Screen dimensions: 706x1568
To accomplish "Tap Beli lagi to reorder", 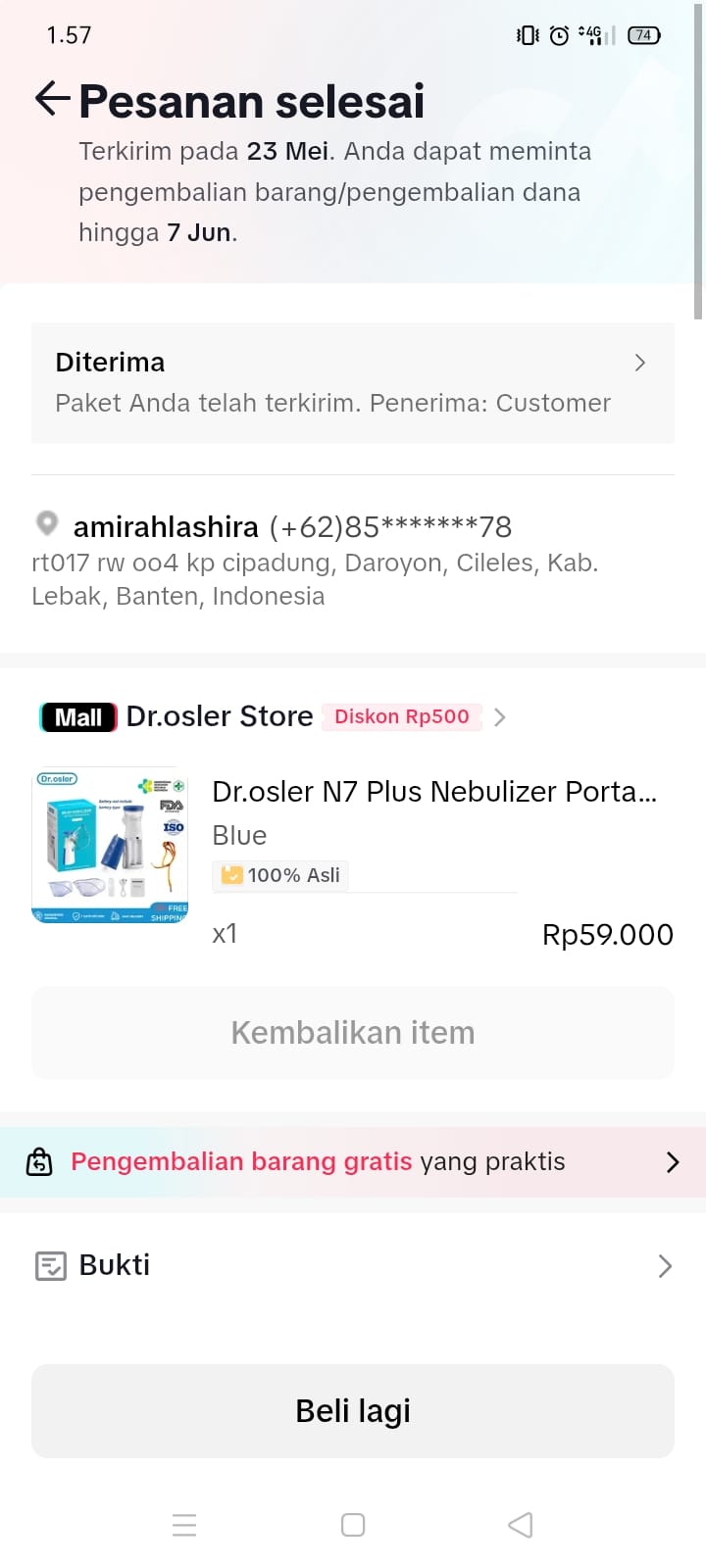I will pos(353,1411).
